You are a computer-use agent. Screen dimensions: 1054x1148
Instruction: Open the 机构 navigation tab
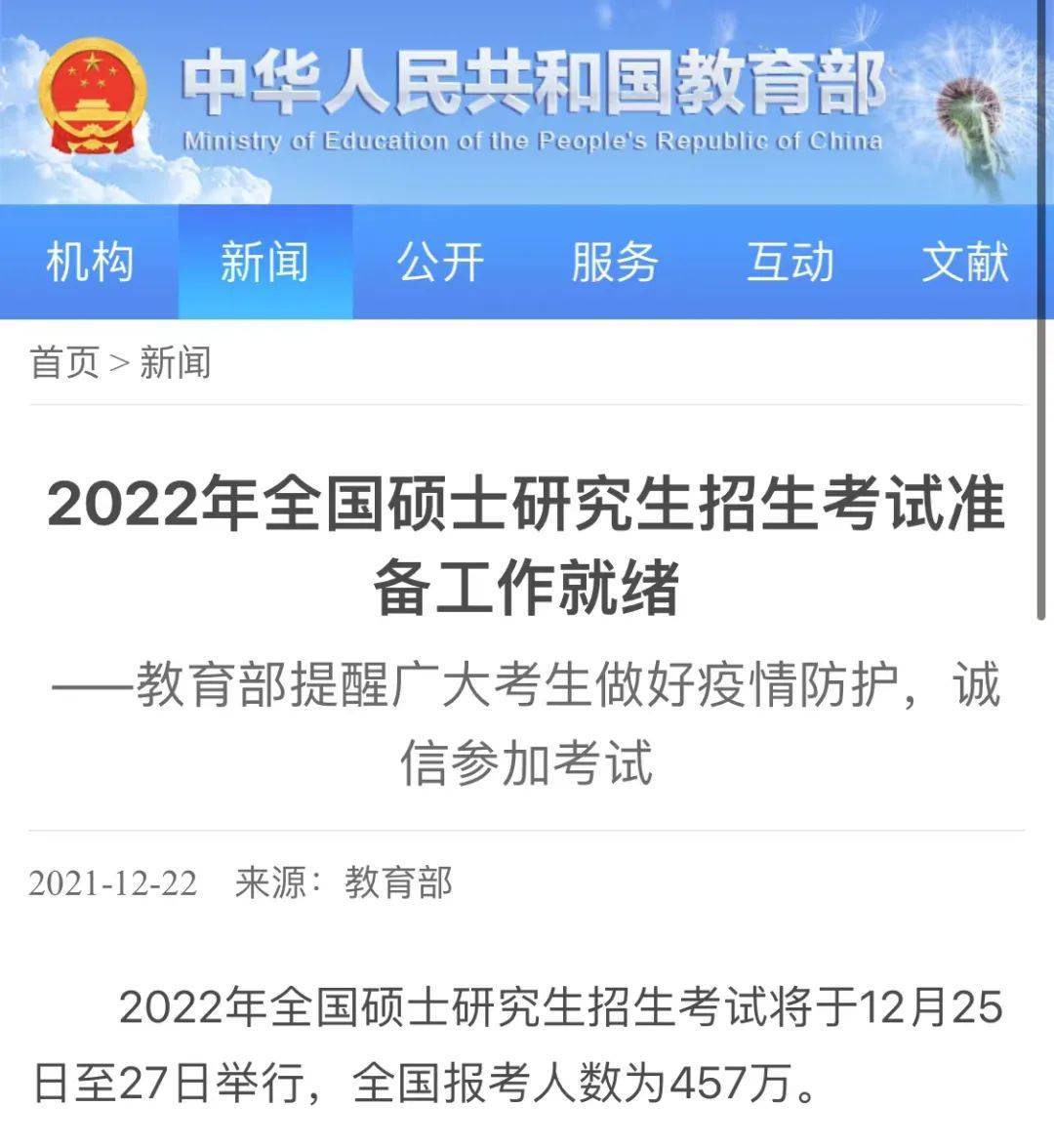[x=89, y=263]
